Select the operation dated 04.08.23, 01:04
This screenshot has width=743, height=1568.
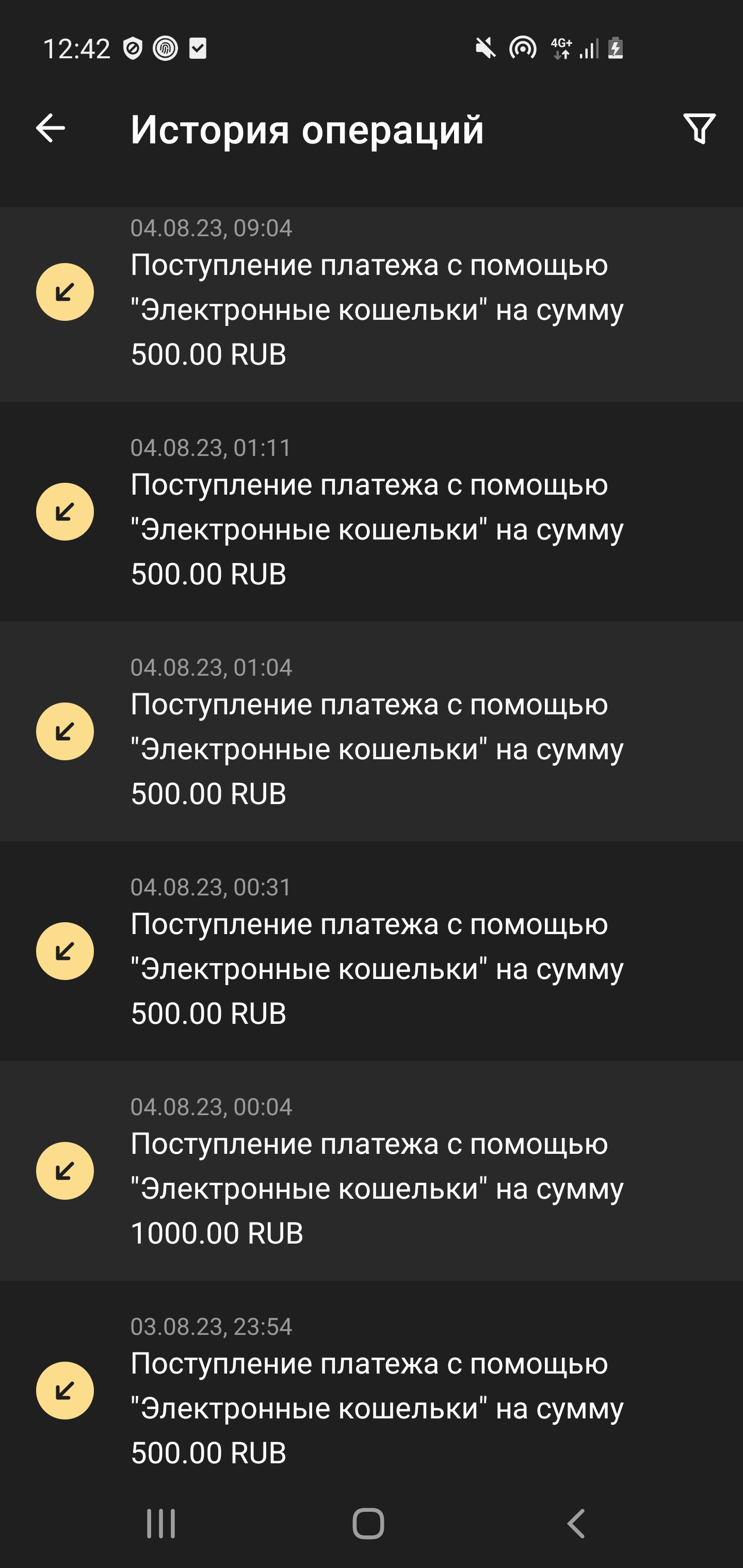(x=372, y=732)
